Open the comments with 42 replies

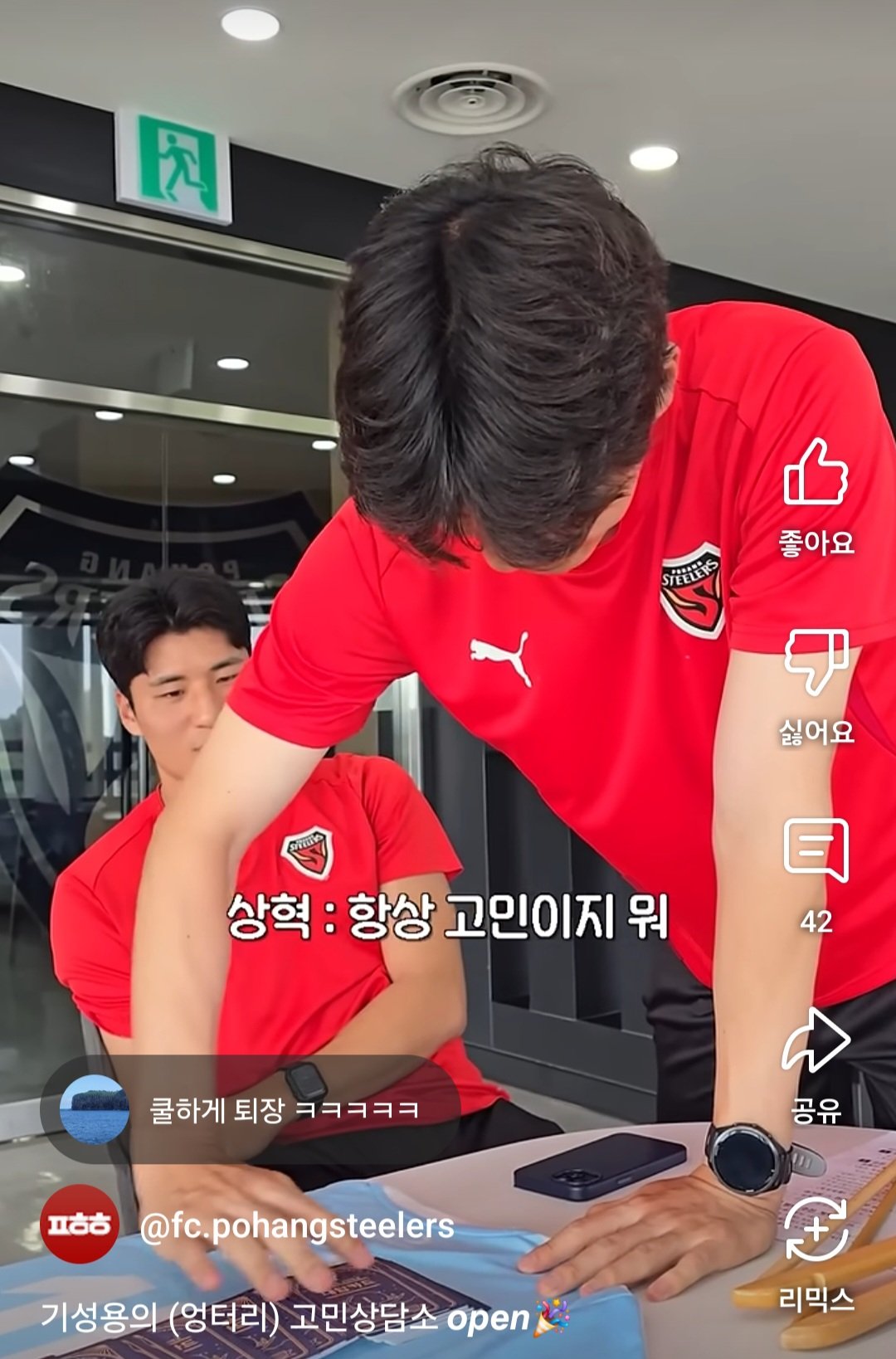816,850
